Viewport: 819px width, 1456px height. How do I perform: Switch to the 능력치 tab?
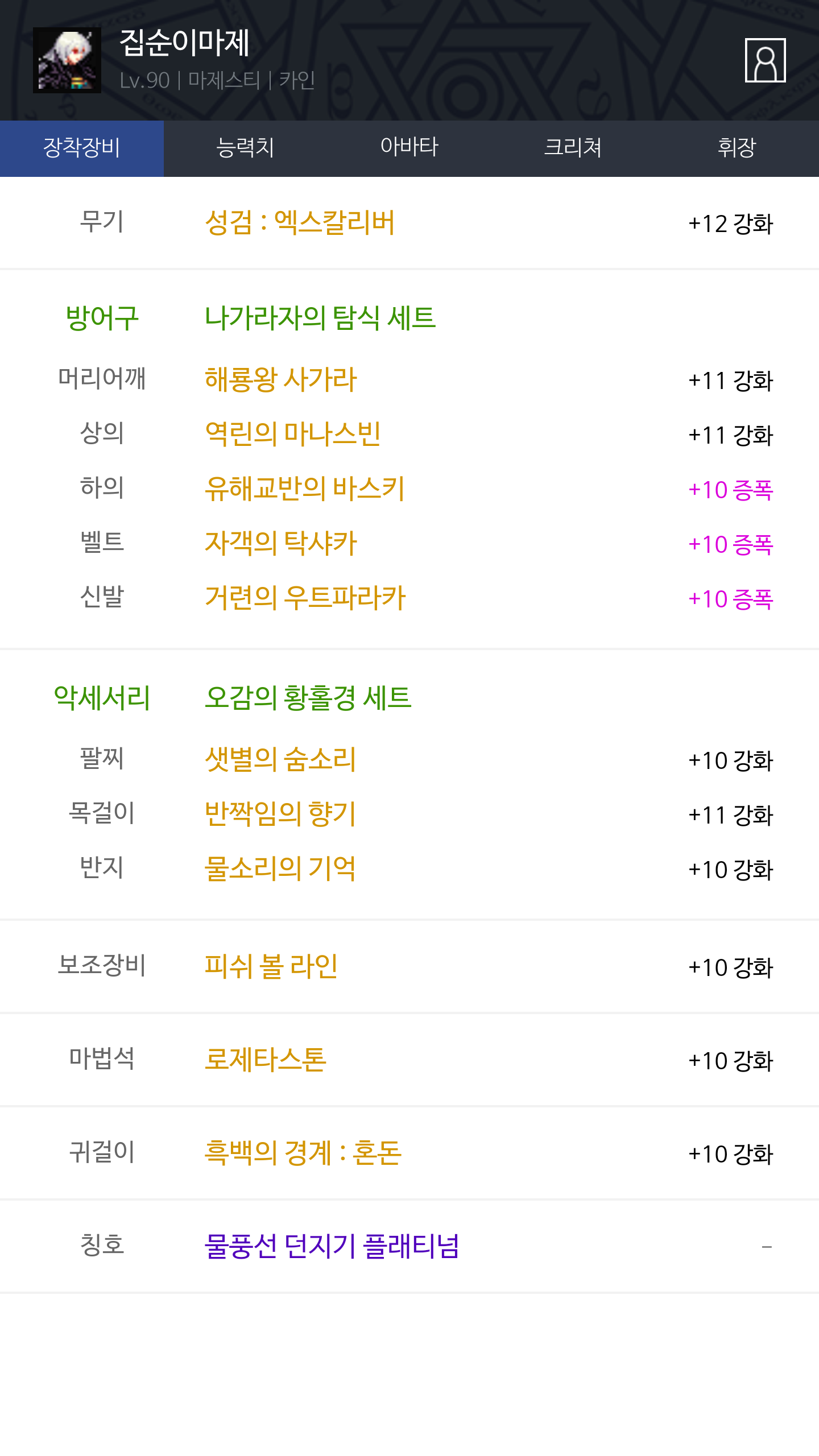point(246,148)
